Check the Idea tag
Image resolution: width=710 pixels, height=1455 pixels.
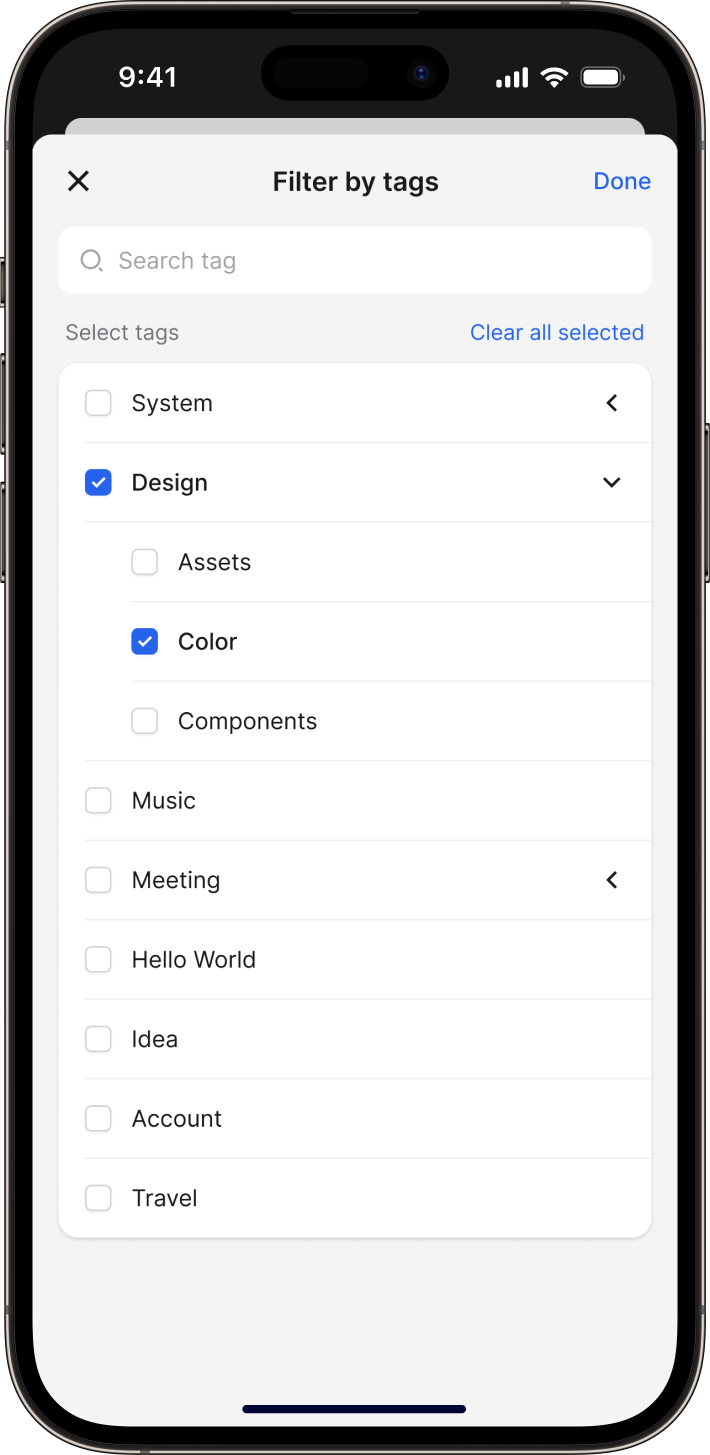98,1039
